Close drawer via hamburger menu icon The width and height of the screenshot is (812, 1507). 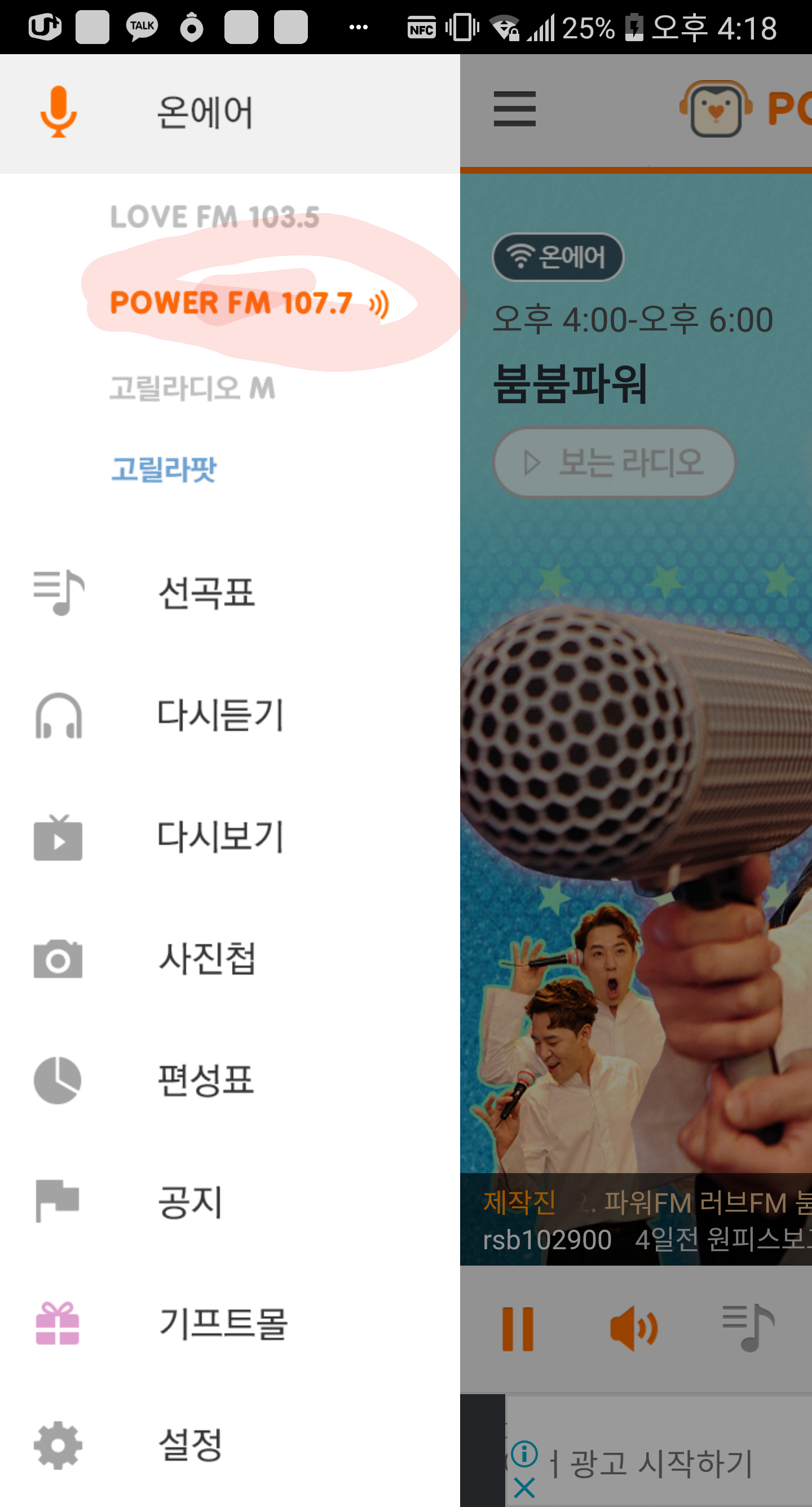[514, 109]
